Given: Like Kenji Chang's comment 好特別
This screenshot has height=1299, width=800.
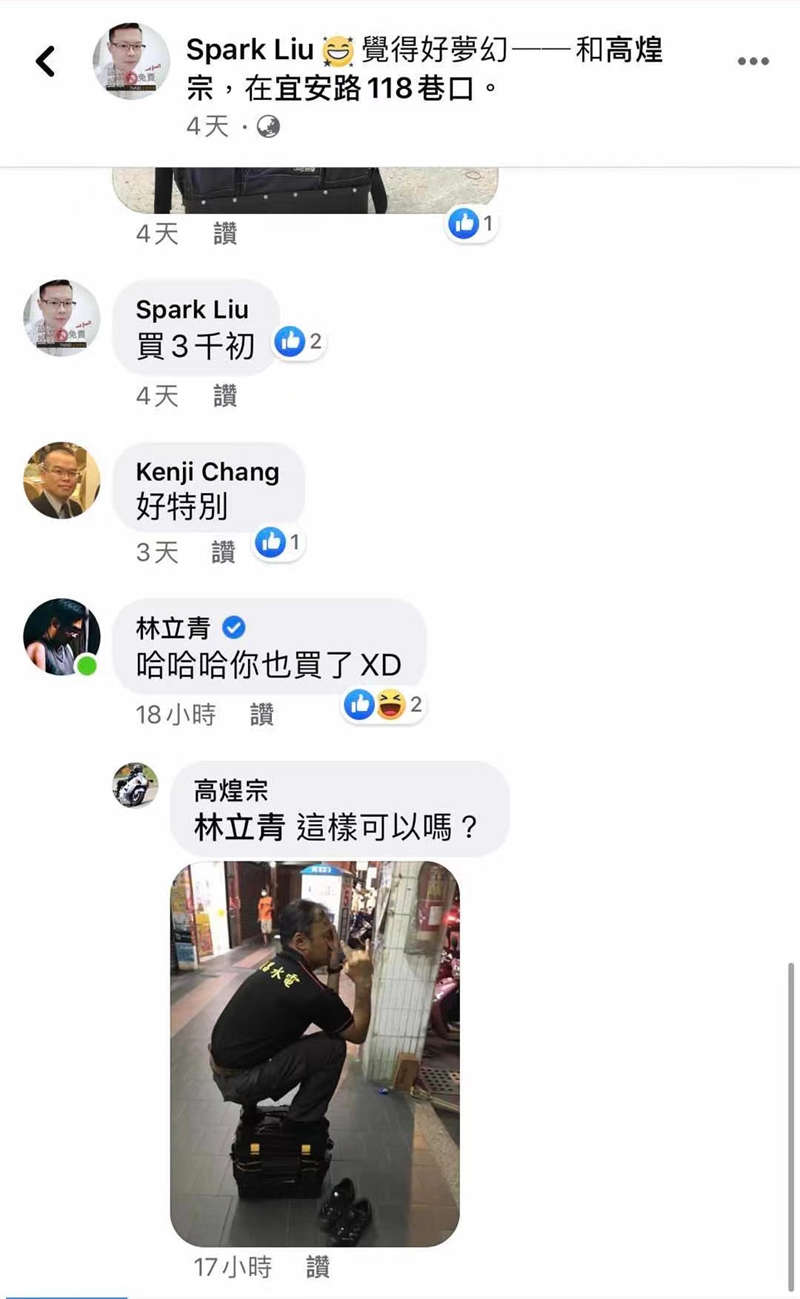Looking at the screenshot, I should coord(224,552).
